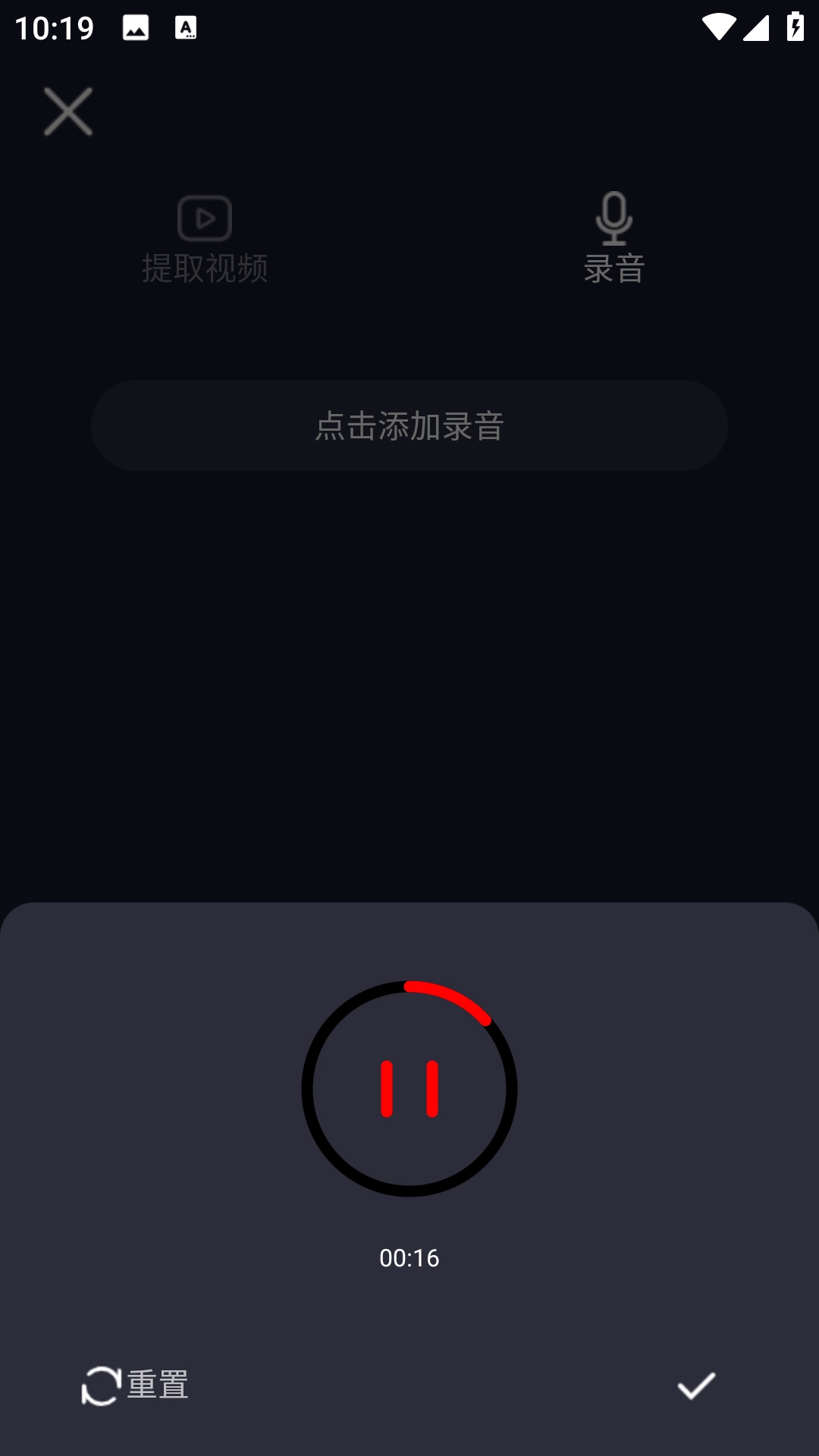Close the audio screen with X

[x=68, y=111]
